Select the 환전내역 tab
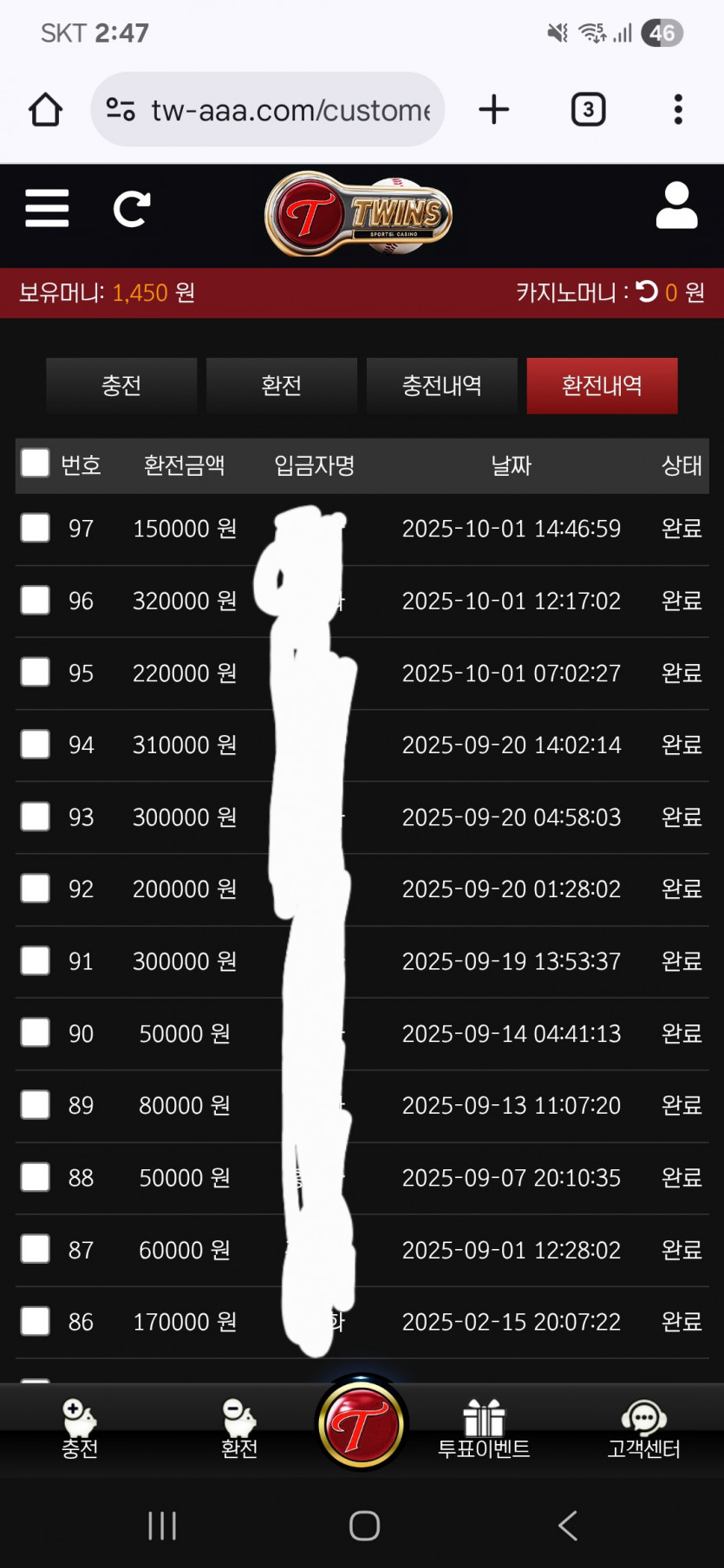Image resolution: width=724 pixels, height=1568 pixels. click(x=602, y=386)
